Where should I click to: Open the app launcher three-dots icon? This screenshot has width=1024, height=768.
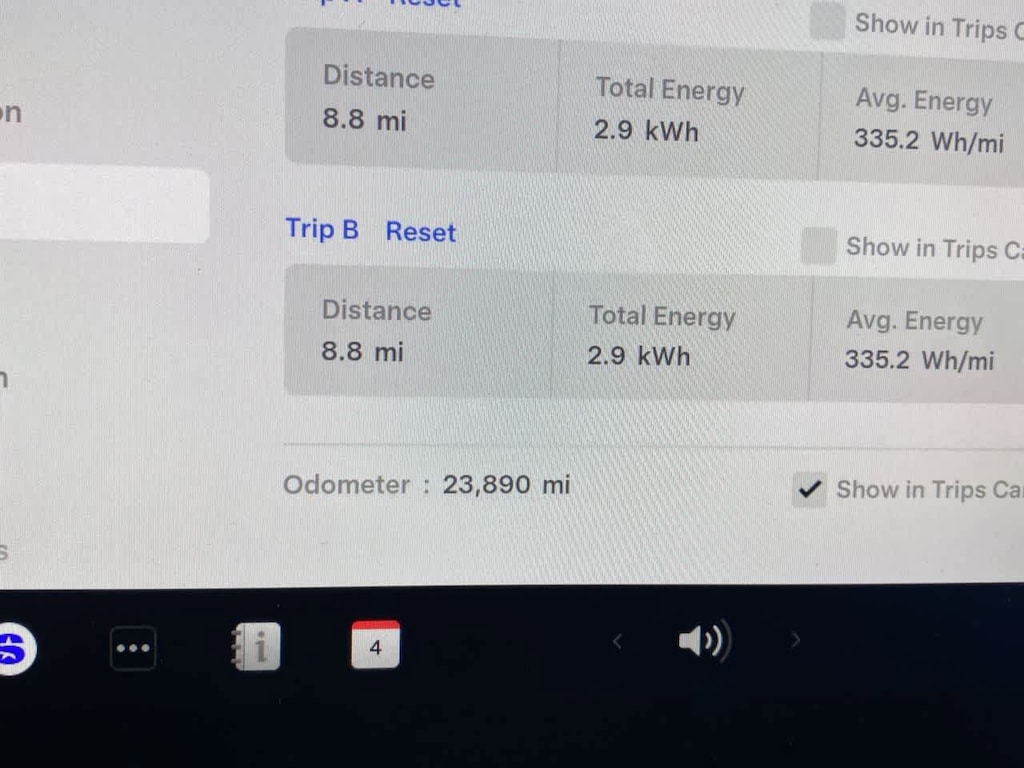click(x=133, y=648)
